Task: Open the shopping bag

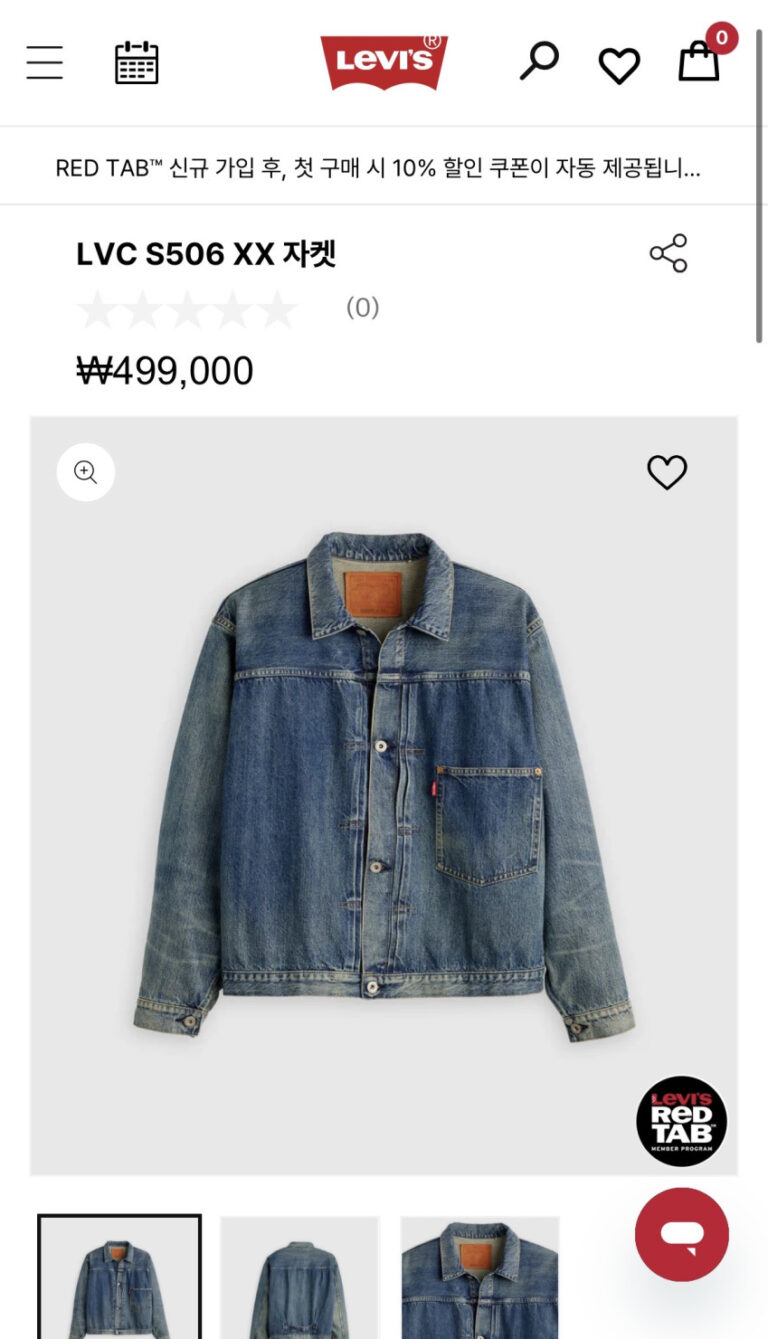Action: pos(699,62)
